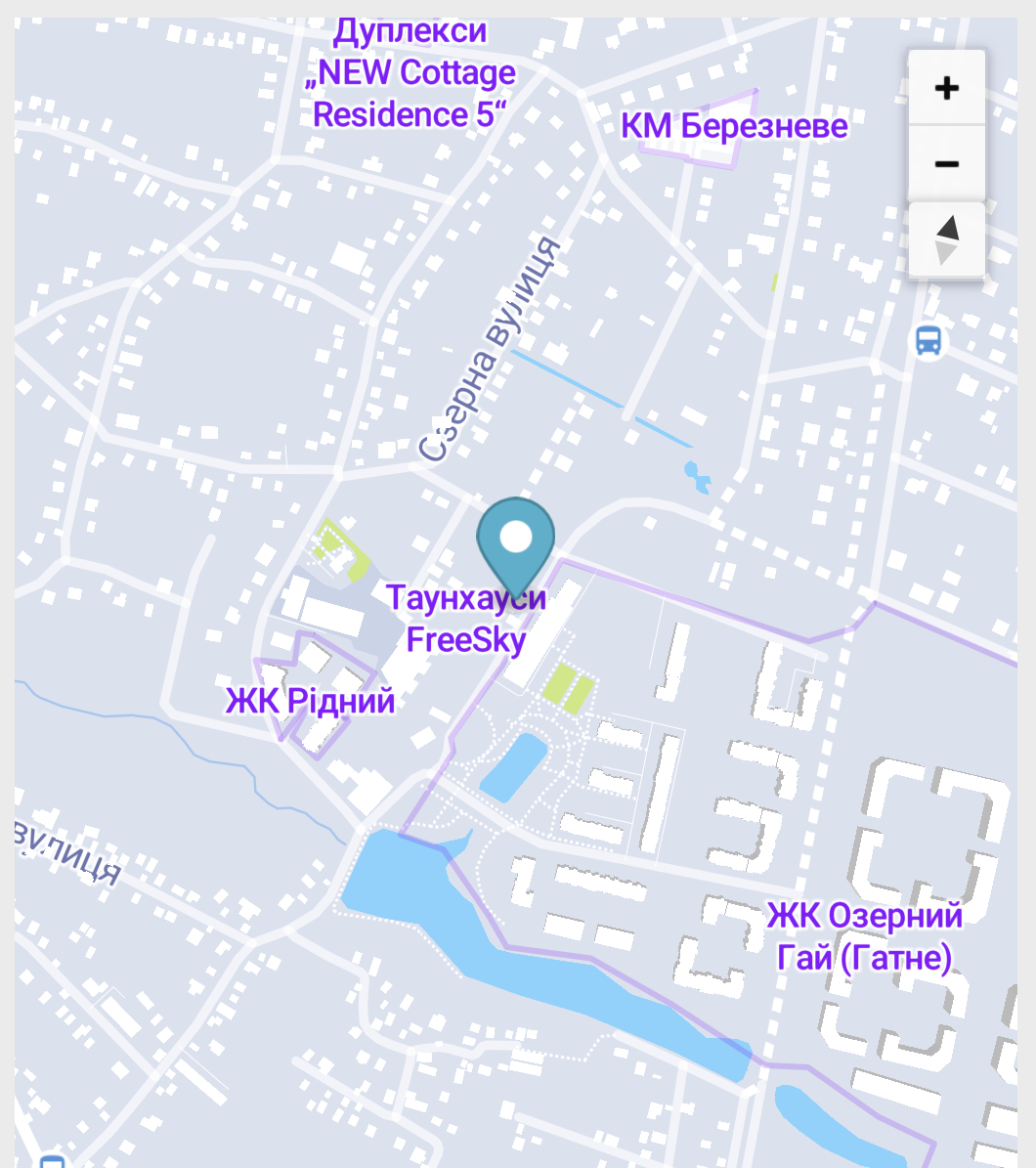Reset map orientation with compass button
Viewport: 1036px width, 1168px height.
click(x=946, y=240)
